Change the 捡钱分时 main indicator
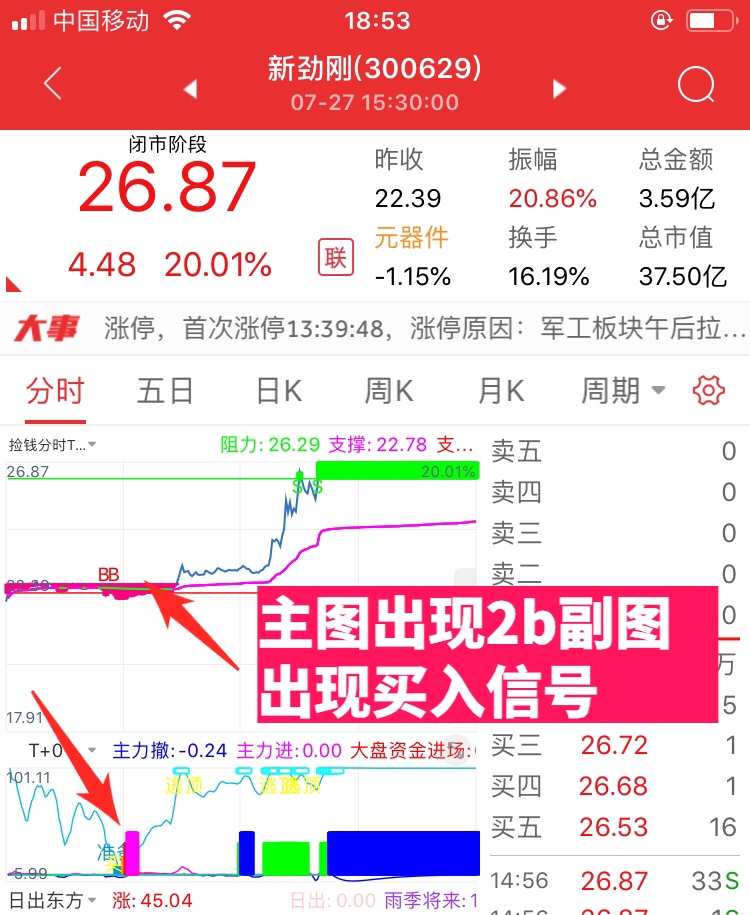Screen dimensions: 750x915 tap(52, 444)
